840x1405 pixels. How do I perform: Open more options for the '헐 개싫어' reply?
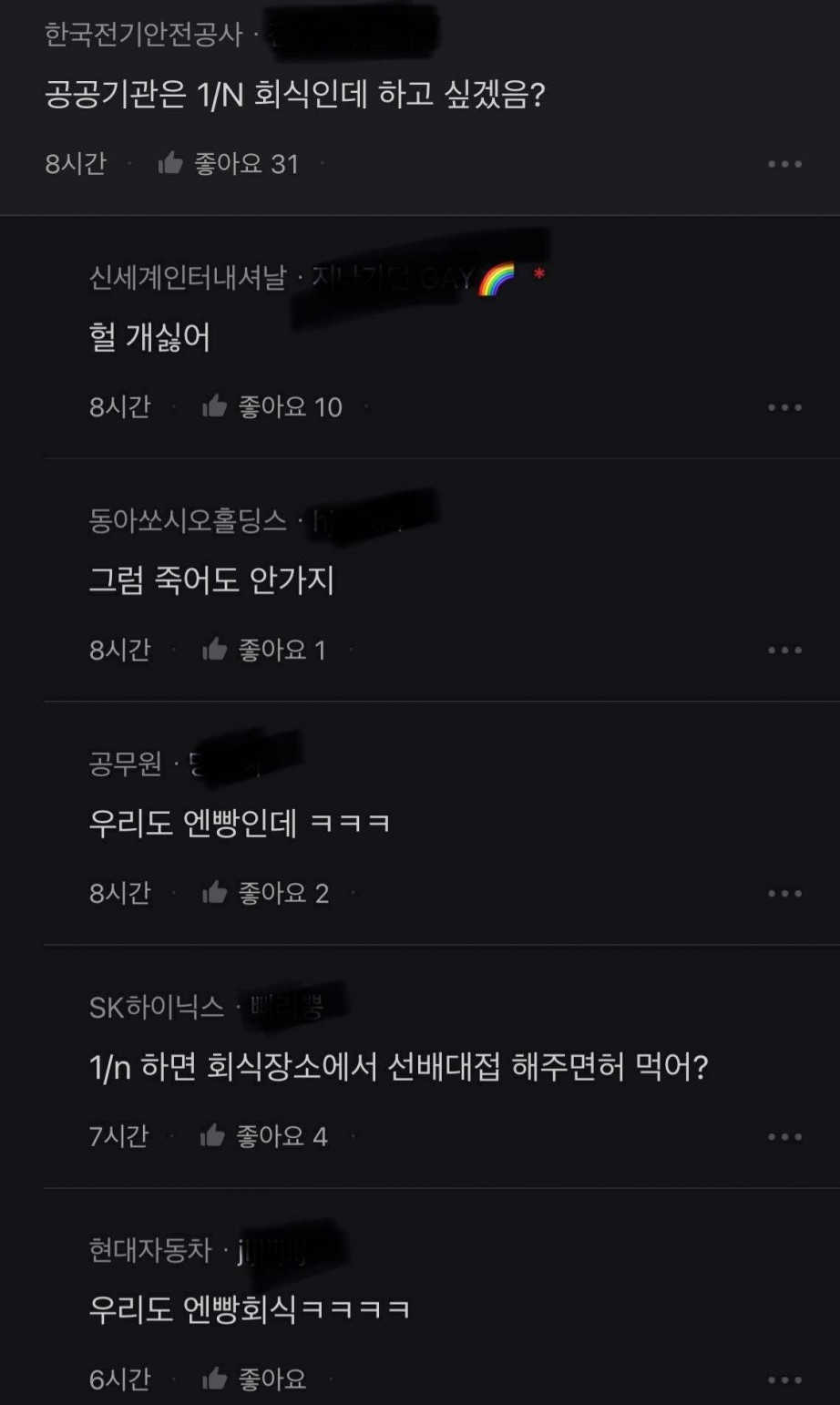pos(784,407)
